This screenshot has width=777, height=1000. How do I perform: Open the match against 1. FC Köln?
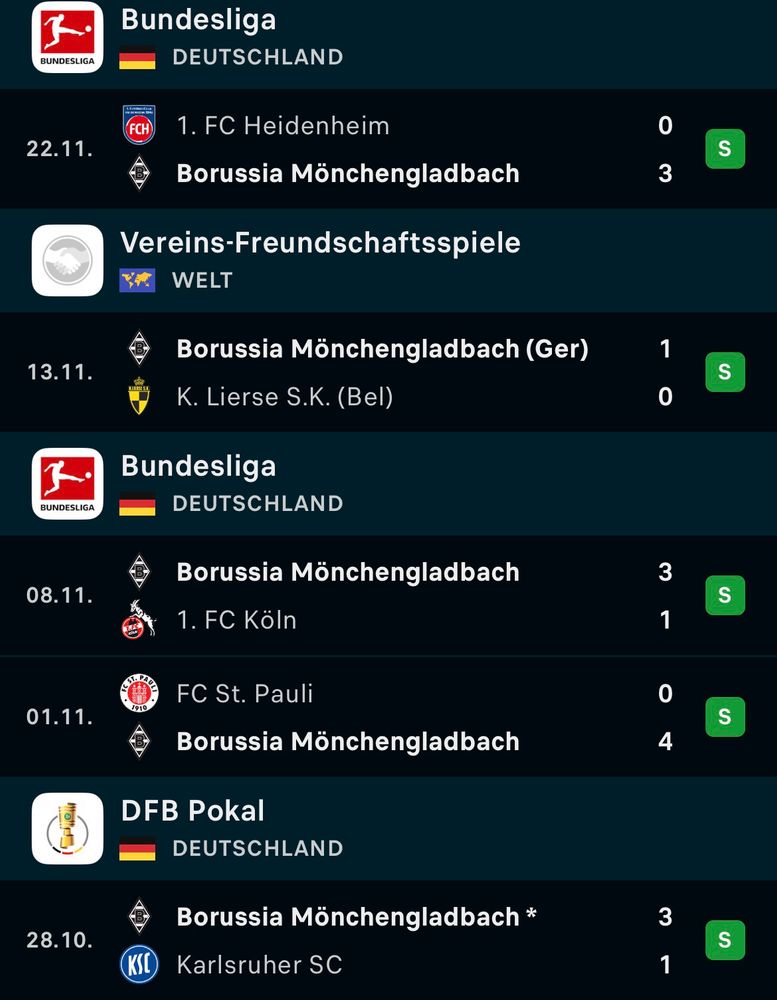pyautogui.click(x=388, y=596)
